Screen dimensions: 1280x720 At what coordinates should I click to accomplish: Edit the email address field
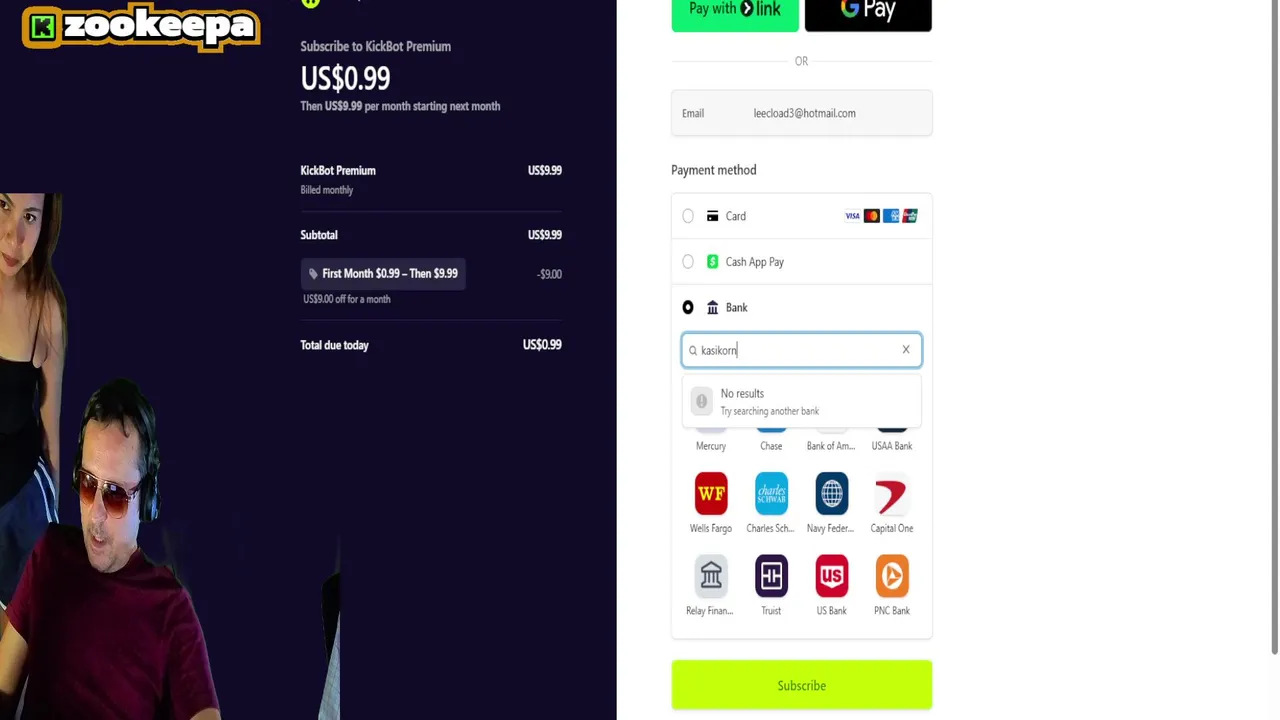830,113
